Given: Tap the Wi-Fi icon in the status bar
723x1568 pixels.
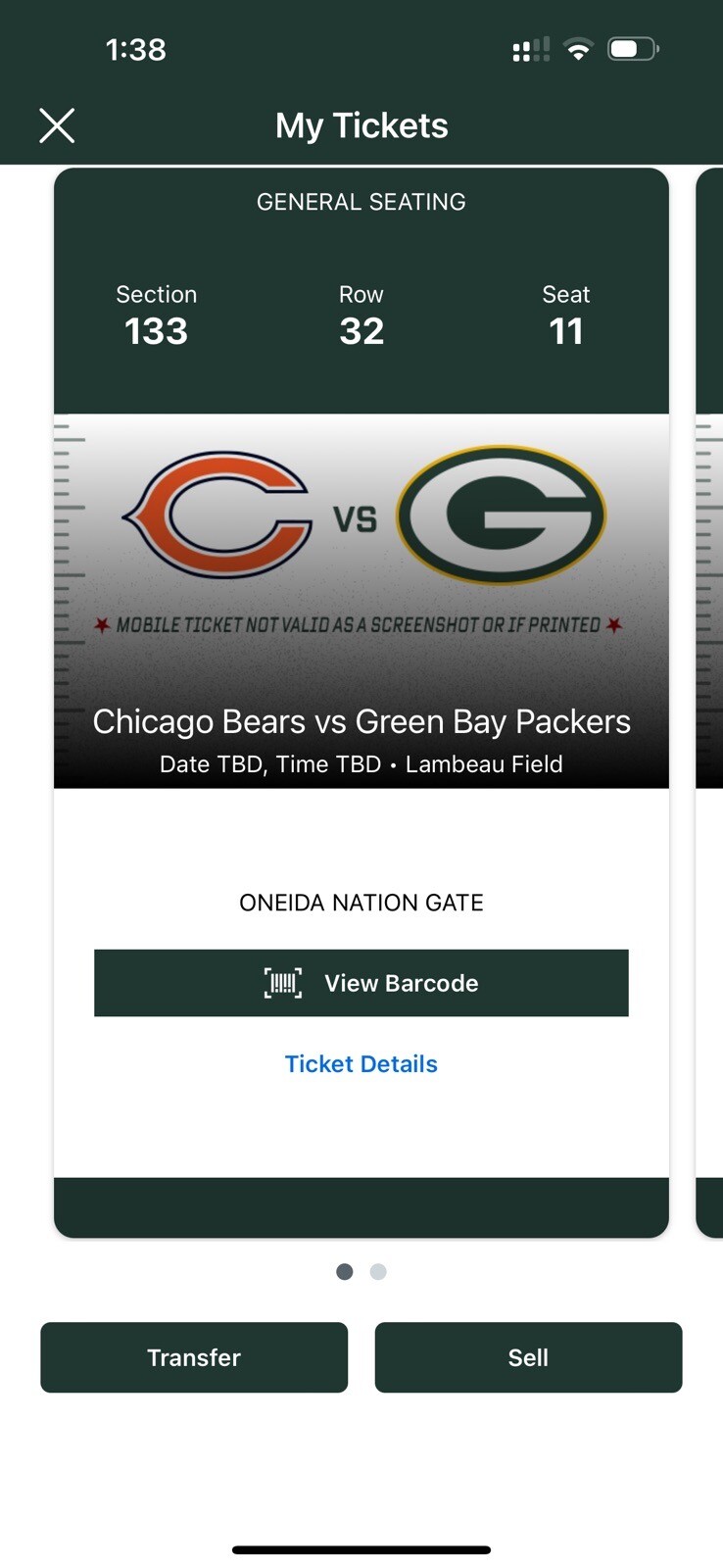Looking at the screenshot, I should point(578,47).
